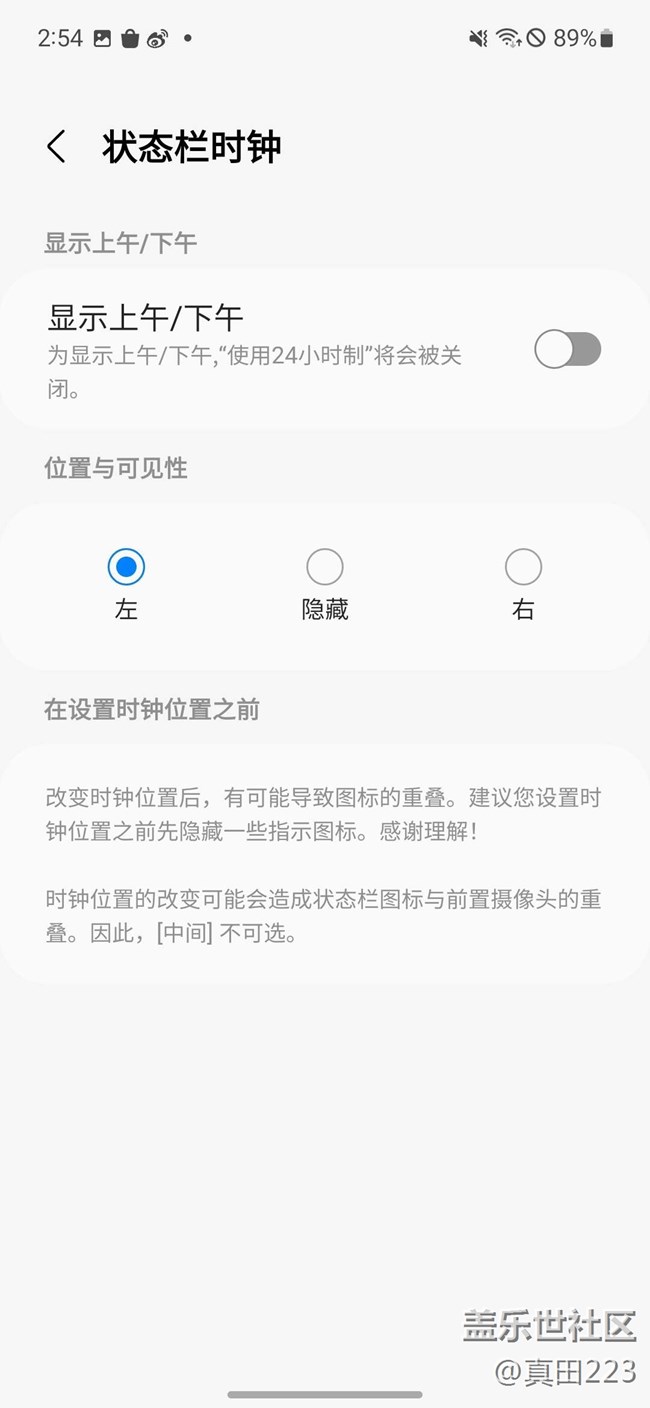Select 左 clock position
Screen dimensions: 650x1408
126,568
